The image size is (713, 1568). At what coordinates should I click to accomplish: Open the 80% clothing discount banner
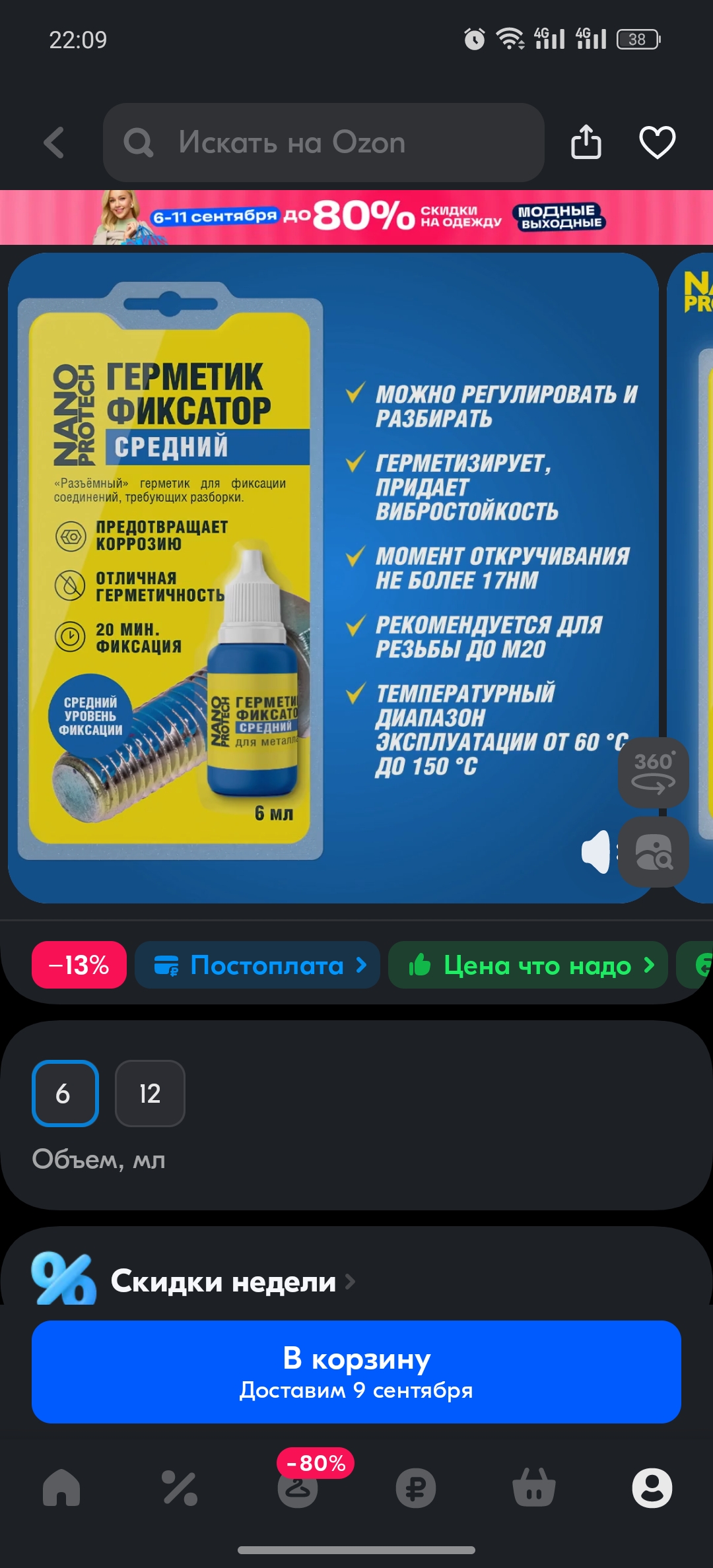tap(356, 217)
